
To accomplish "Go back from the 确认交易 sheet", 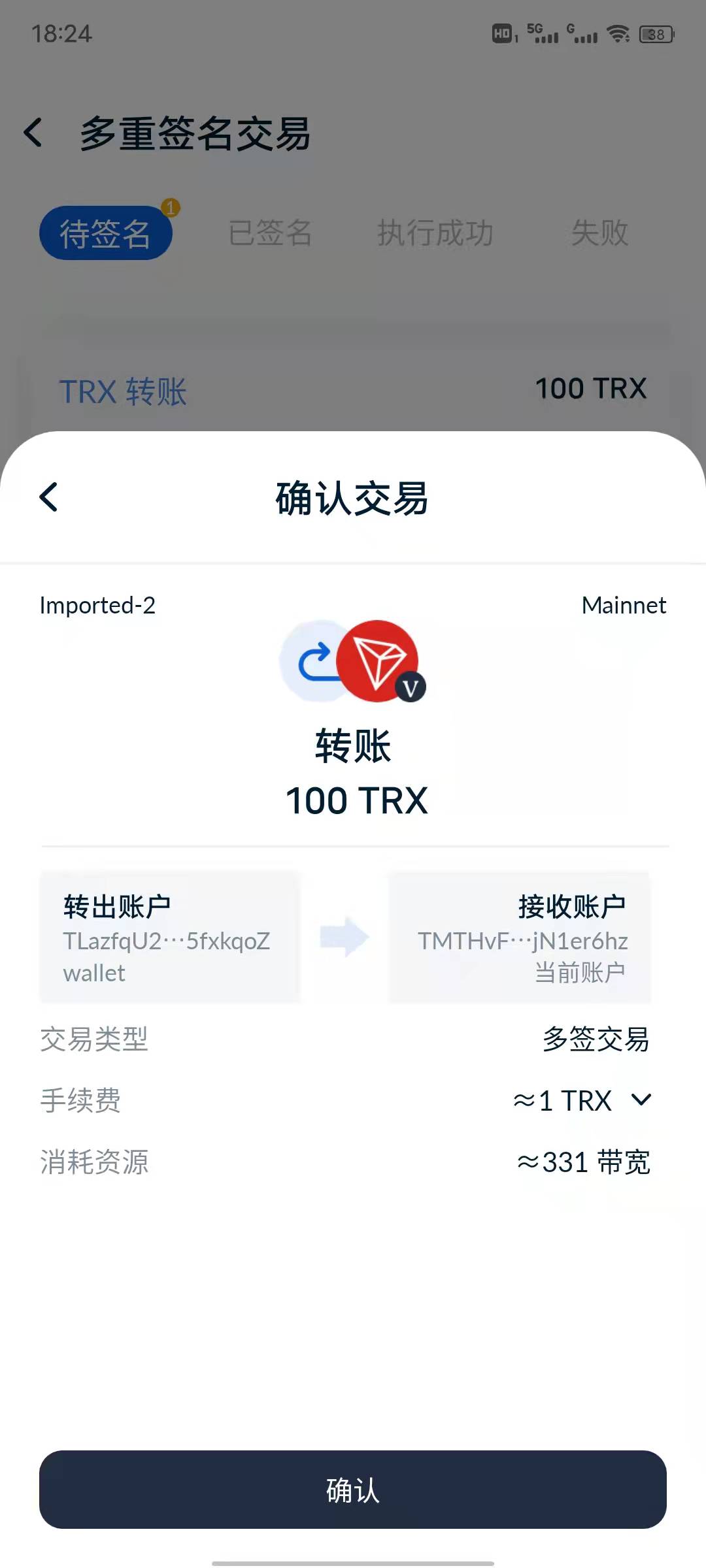I will pyautogui.click(x=49, y=497).
